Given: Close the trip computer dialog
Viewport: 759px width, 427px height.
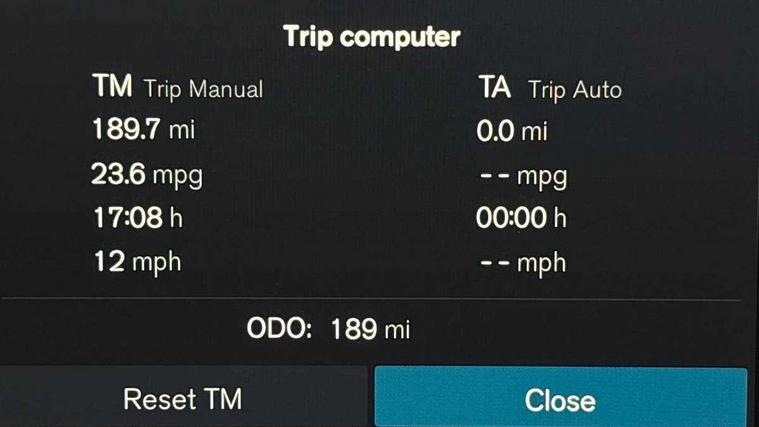Looking at the screenshot, I should pos(560,399).
